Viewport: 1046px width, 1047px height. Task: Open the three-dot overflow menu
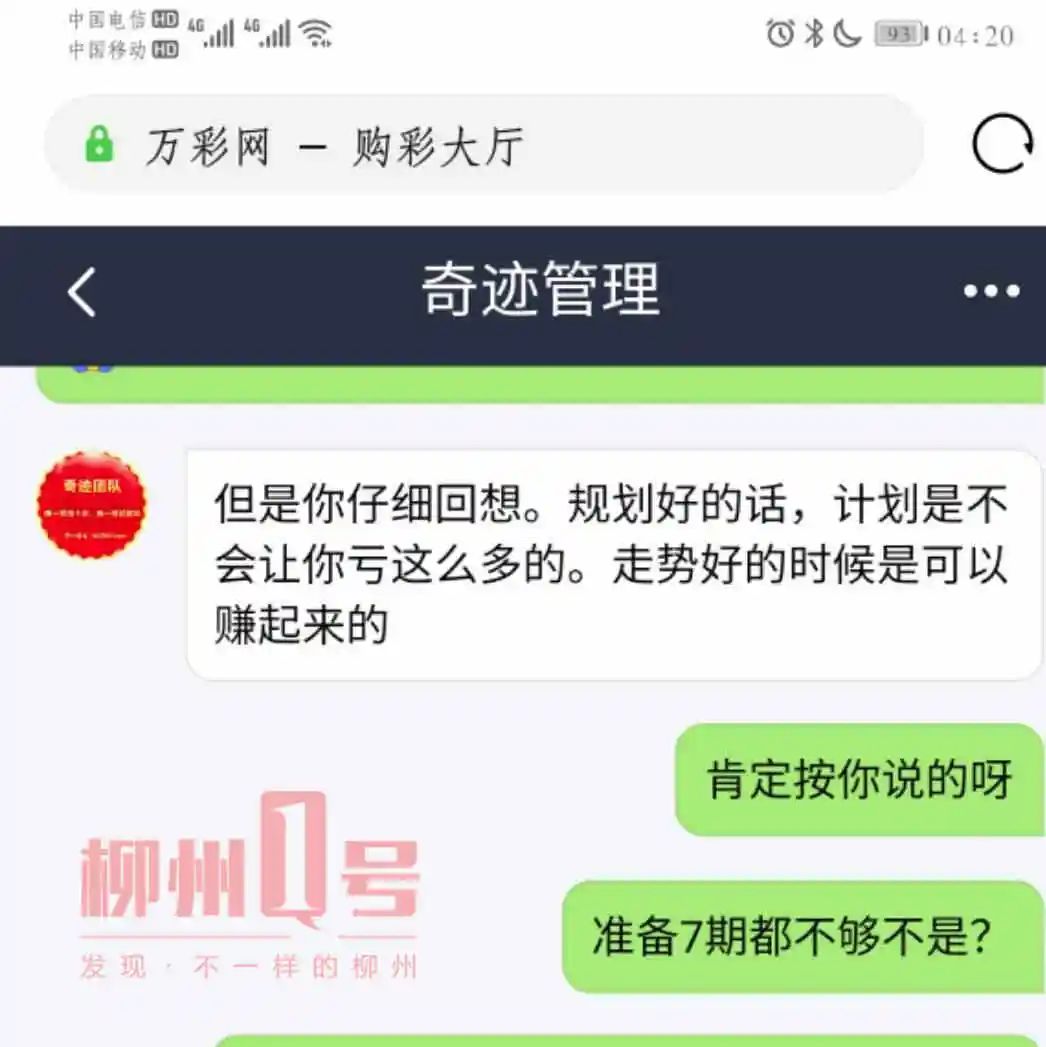pyautogui.click(x=991, y=291)
